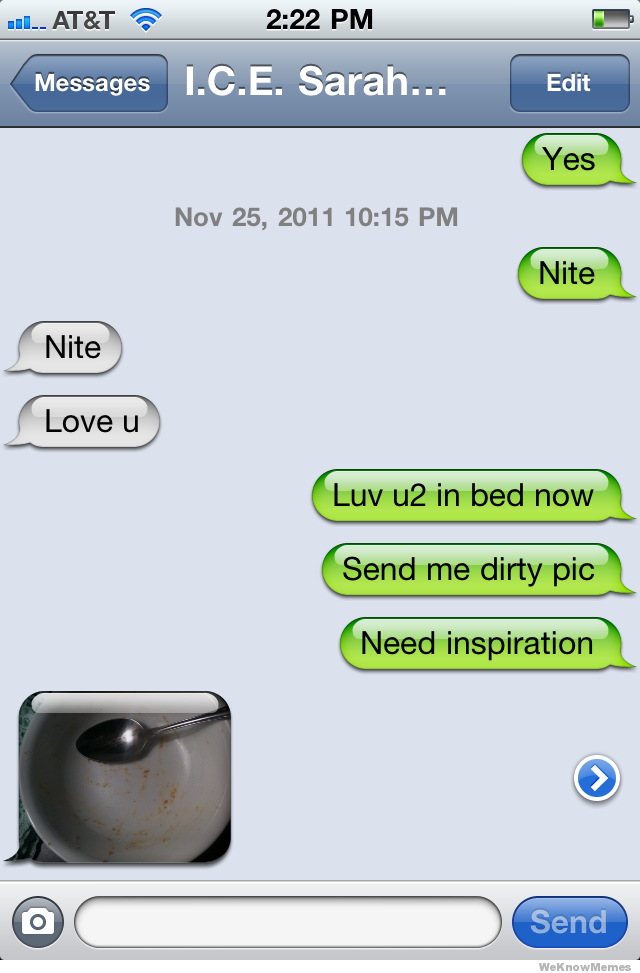Open the received bowl and spoon photo

[125, 777]
